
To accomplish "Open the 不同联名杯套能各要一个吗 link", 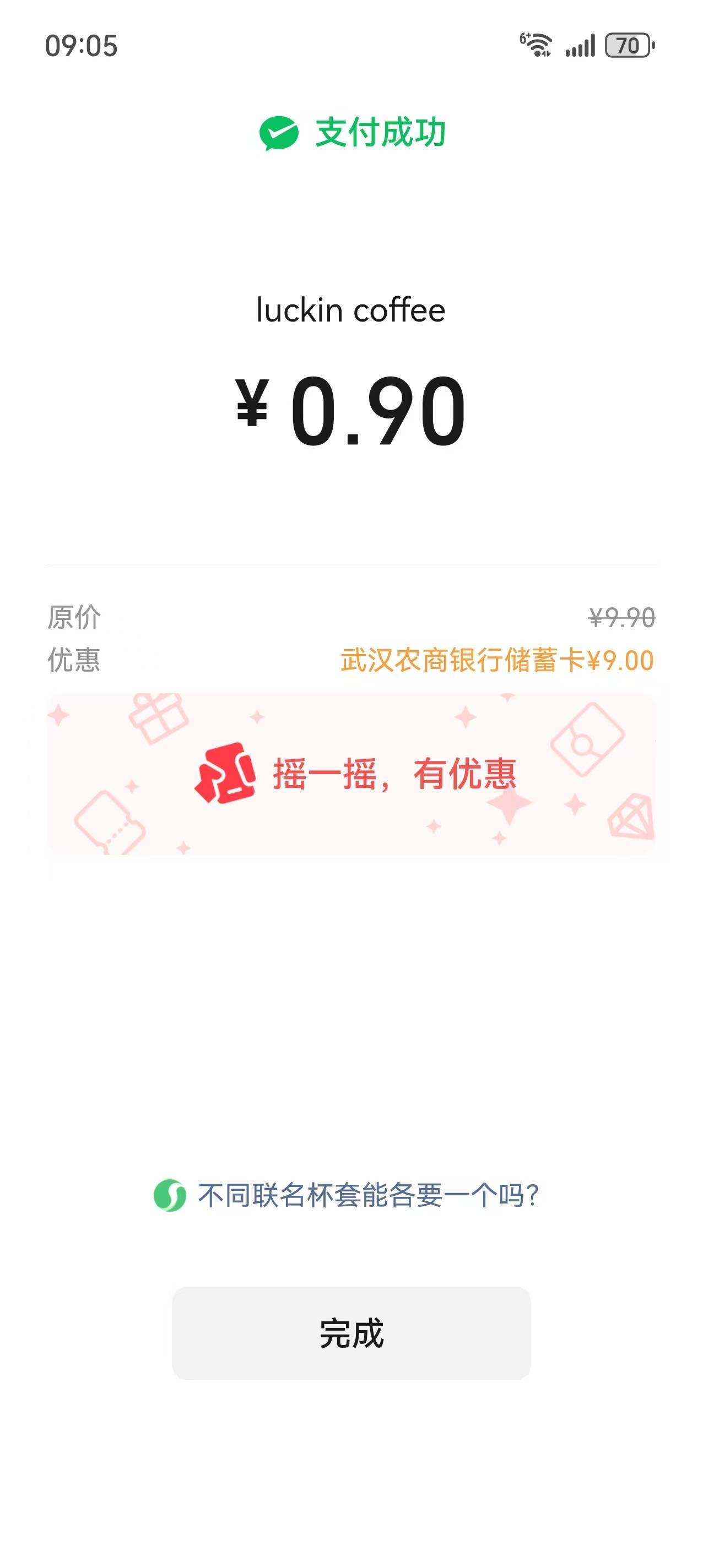I will pyautogui.click(x=347, y=1195).
